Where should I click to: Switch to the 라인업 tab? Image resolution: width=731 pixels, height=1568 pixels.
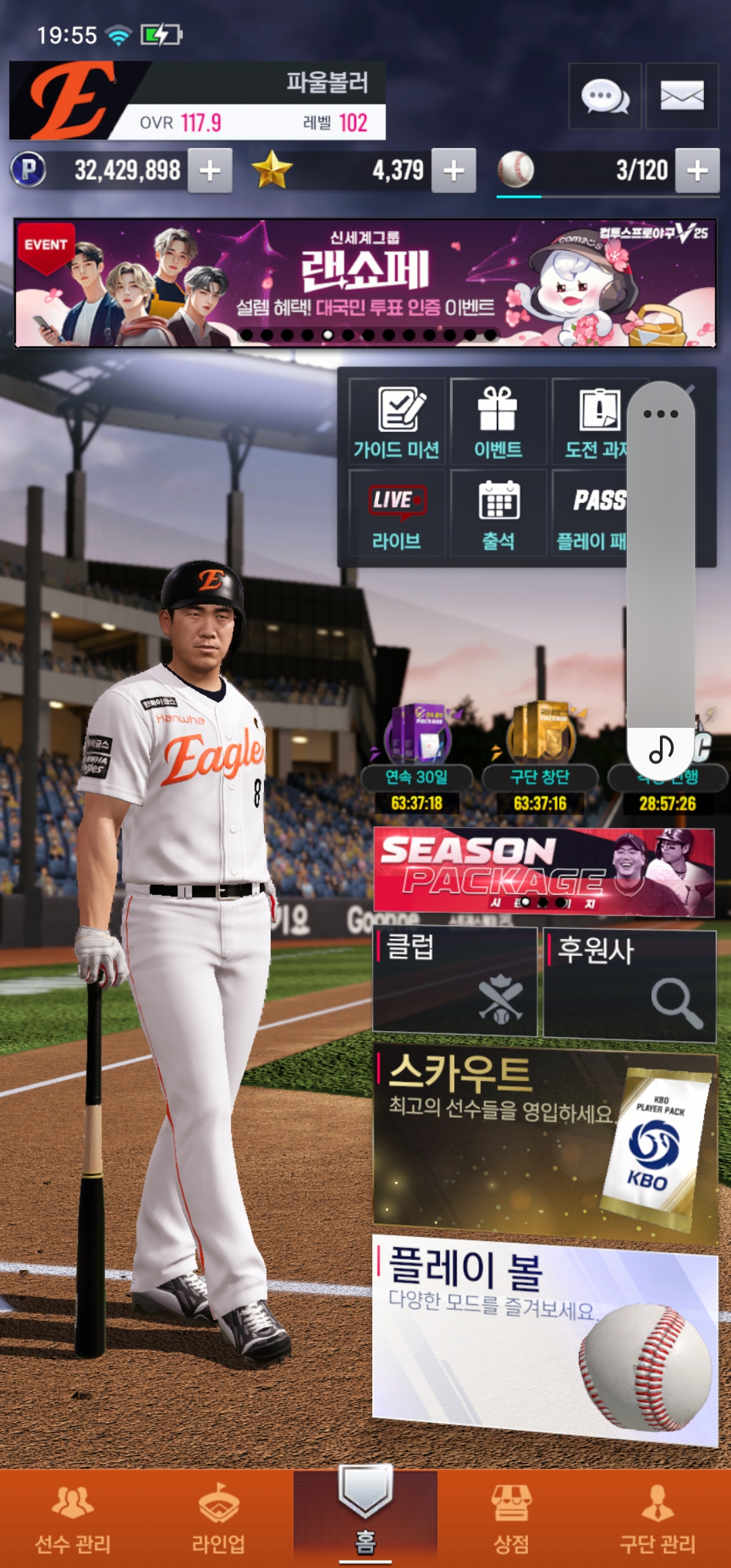219,1519
